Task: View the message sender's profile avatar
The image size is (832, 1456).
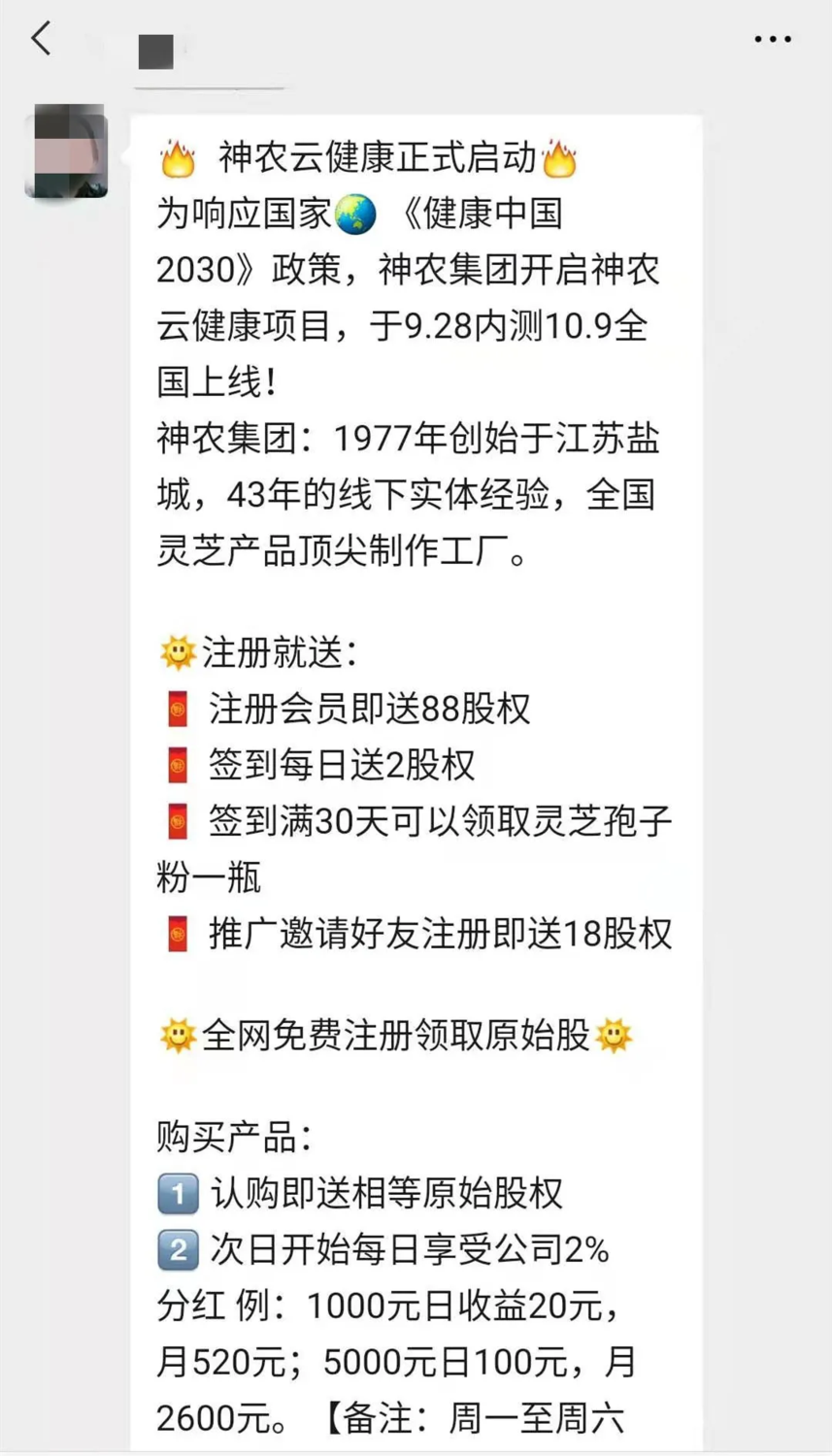Action: click(x=66, y=151)
